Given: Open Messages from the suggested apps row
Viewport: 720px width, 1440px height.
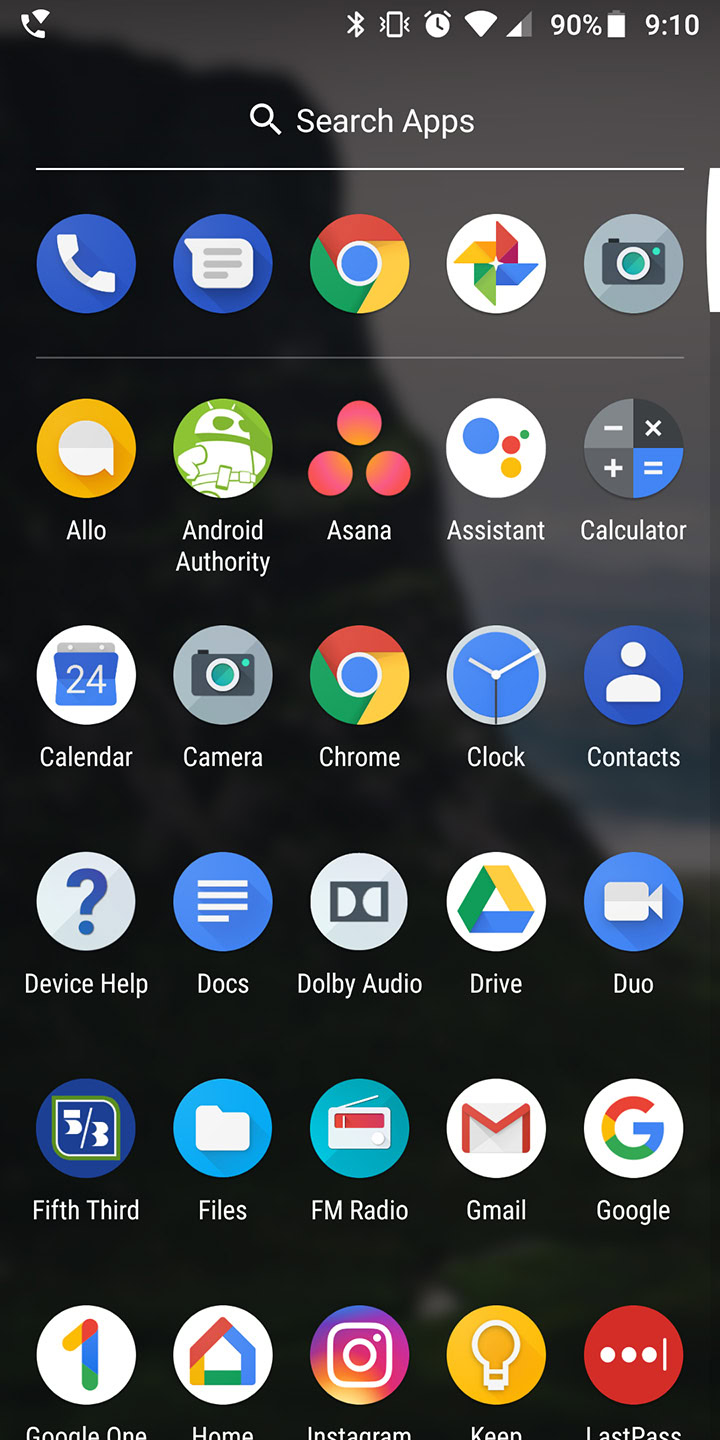Looking at the screenshot, I should [x=223, y=264].
